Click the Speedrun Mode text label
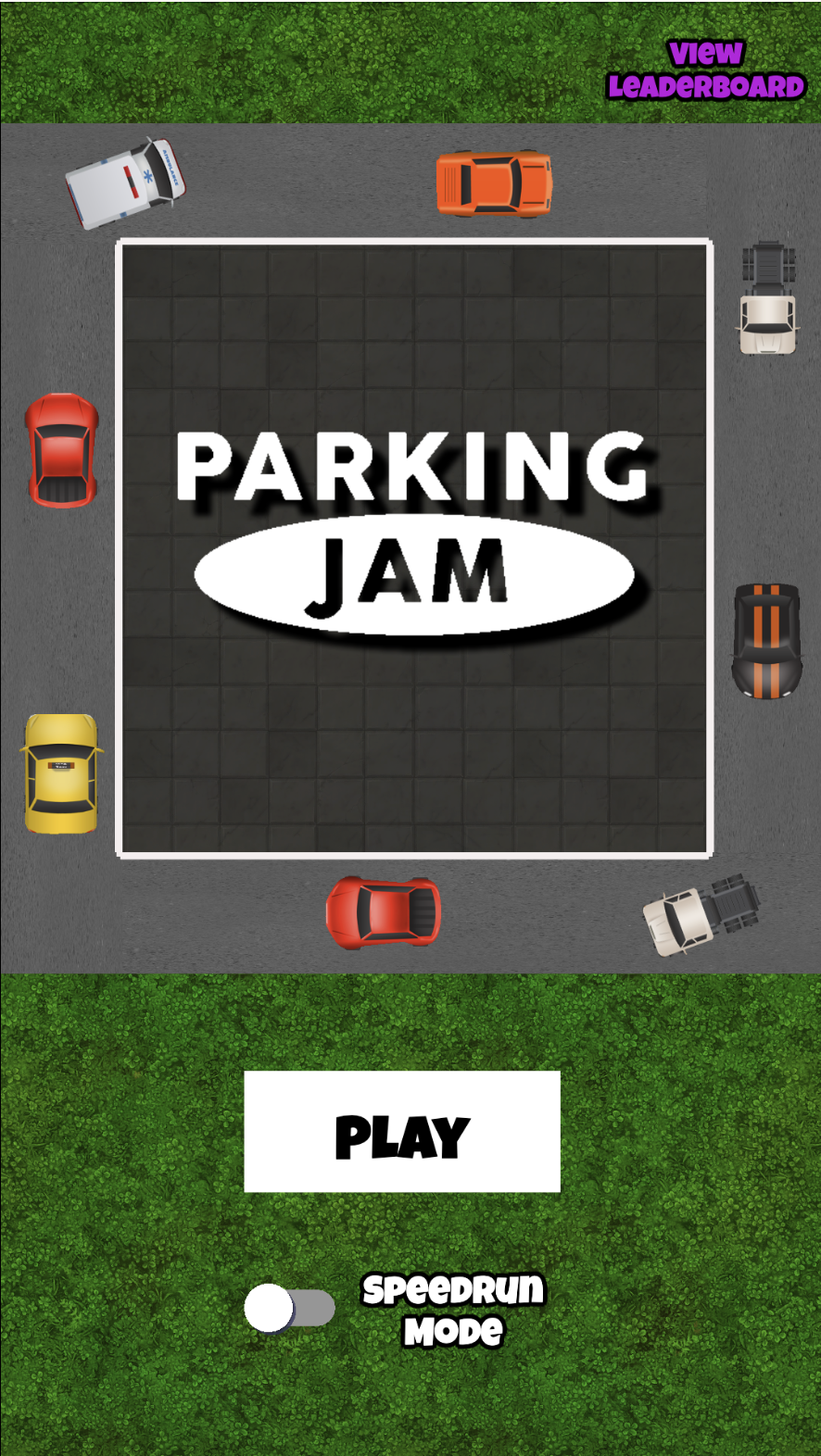The width and height of the screenshot is (821, 1456). 452,1309
